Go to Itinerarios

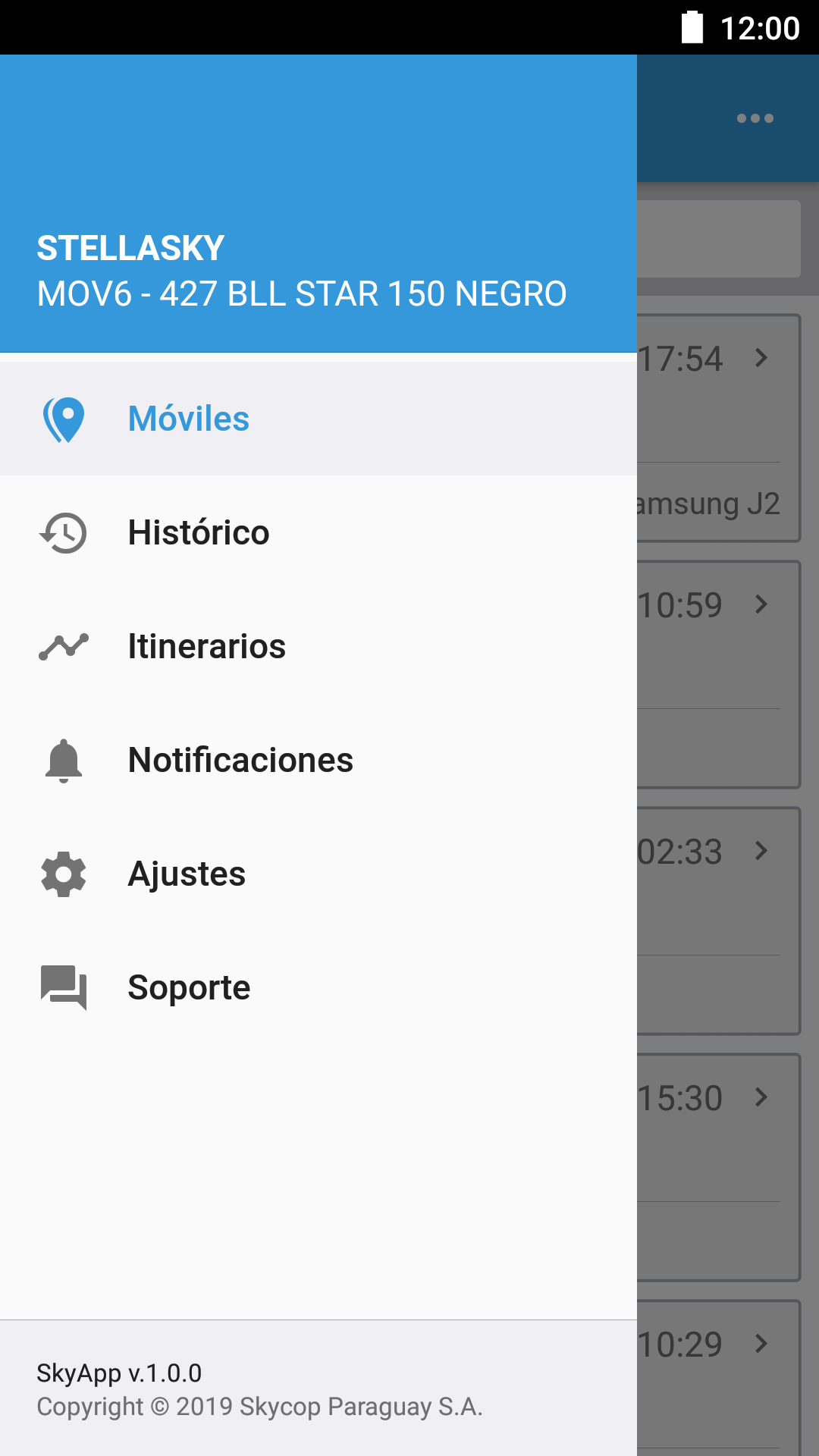[318, 646]
